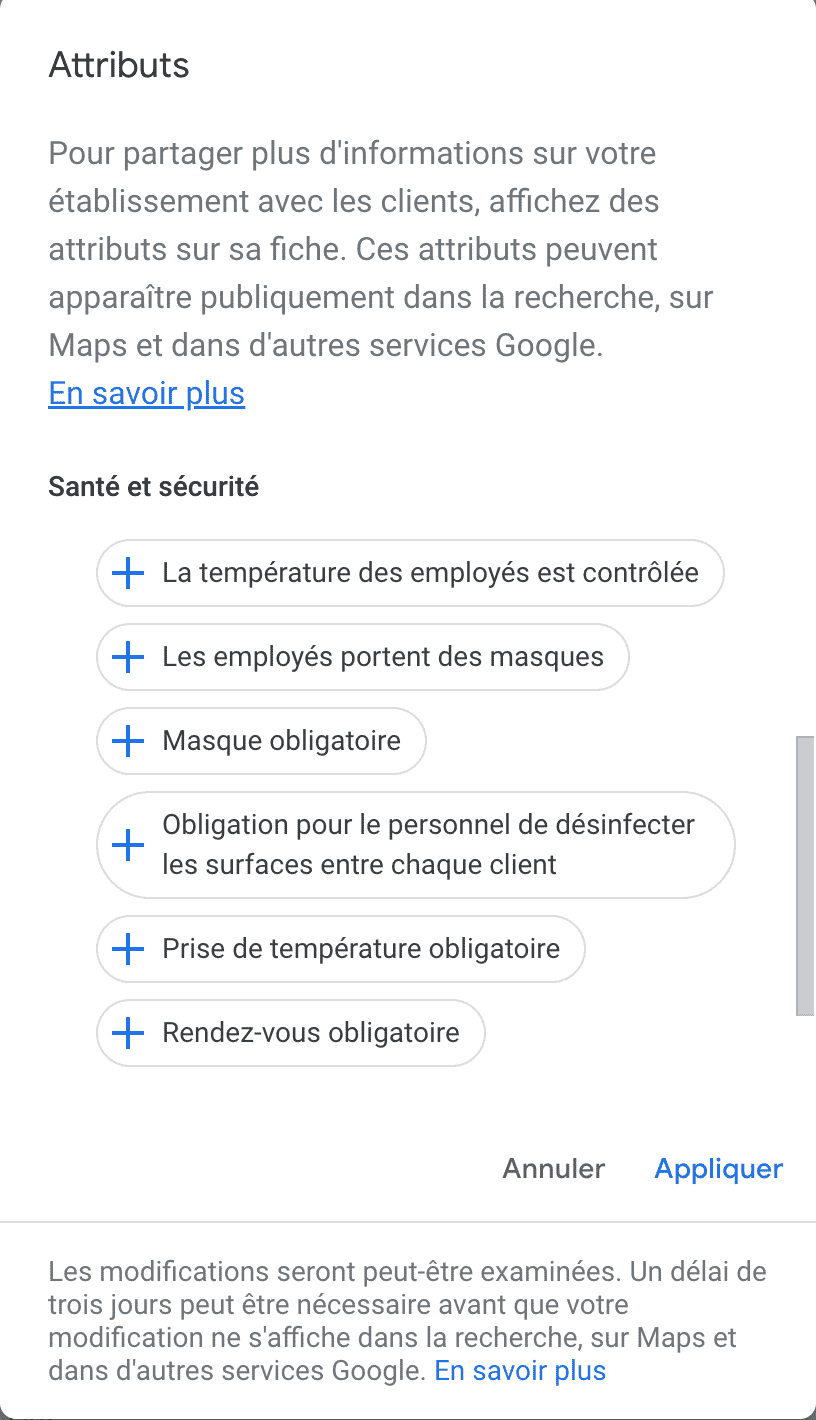Select 'Les employés portent des masques' chip
Viewport: 816px width, 1420px height.
[362, 657]
